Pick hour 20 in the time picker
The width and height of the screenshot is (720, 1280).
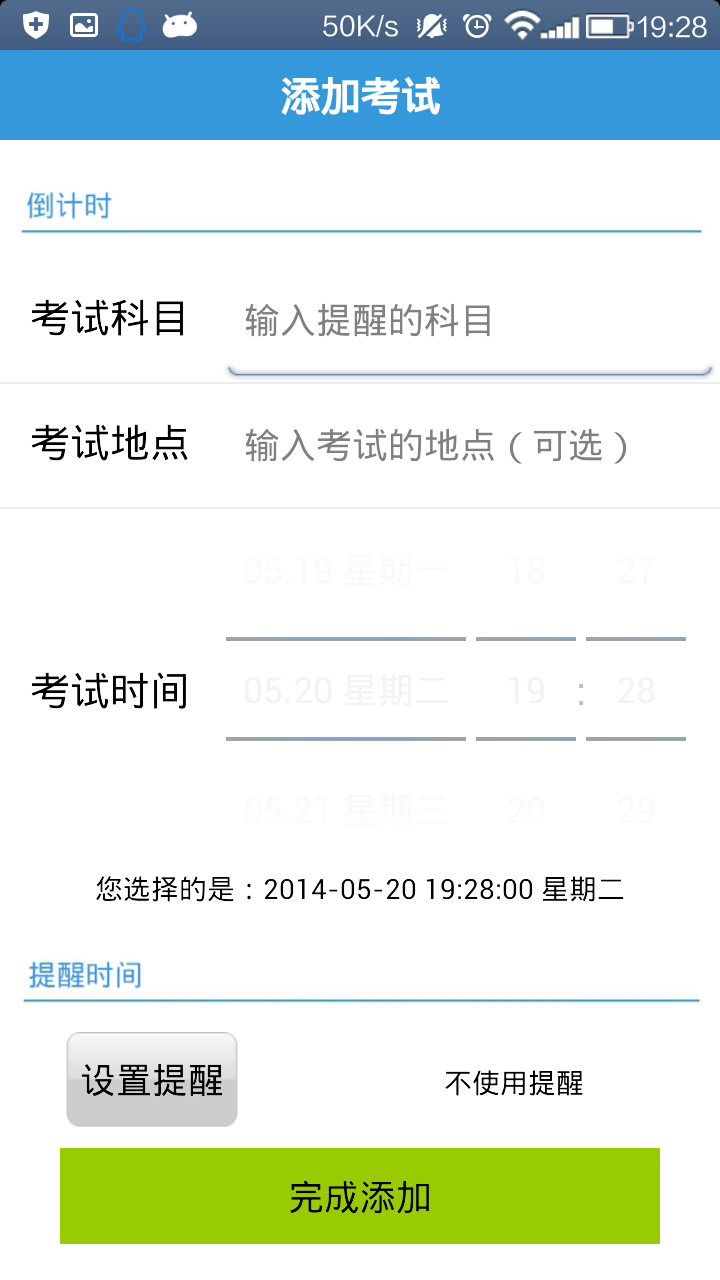pos(526,809)
